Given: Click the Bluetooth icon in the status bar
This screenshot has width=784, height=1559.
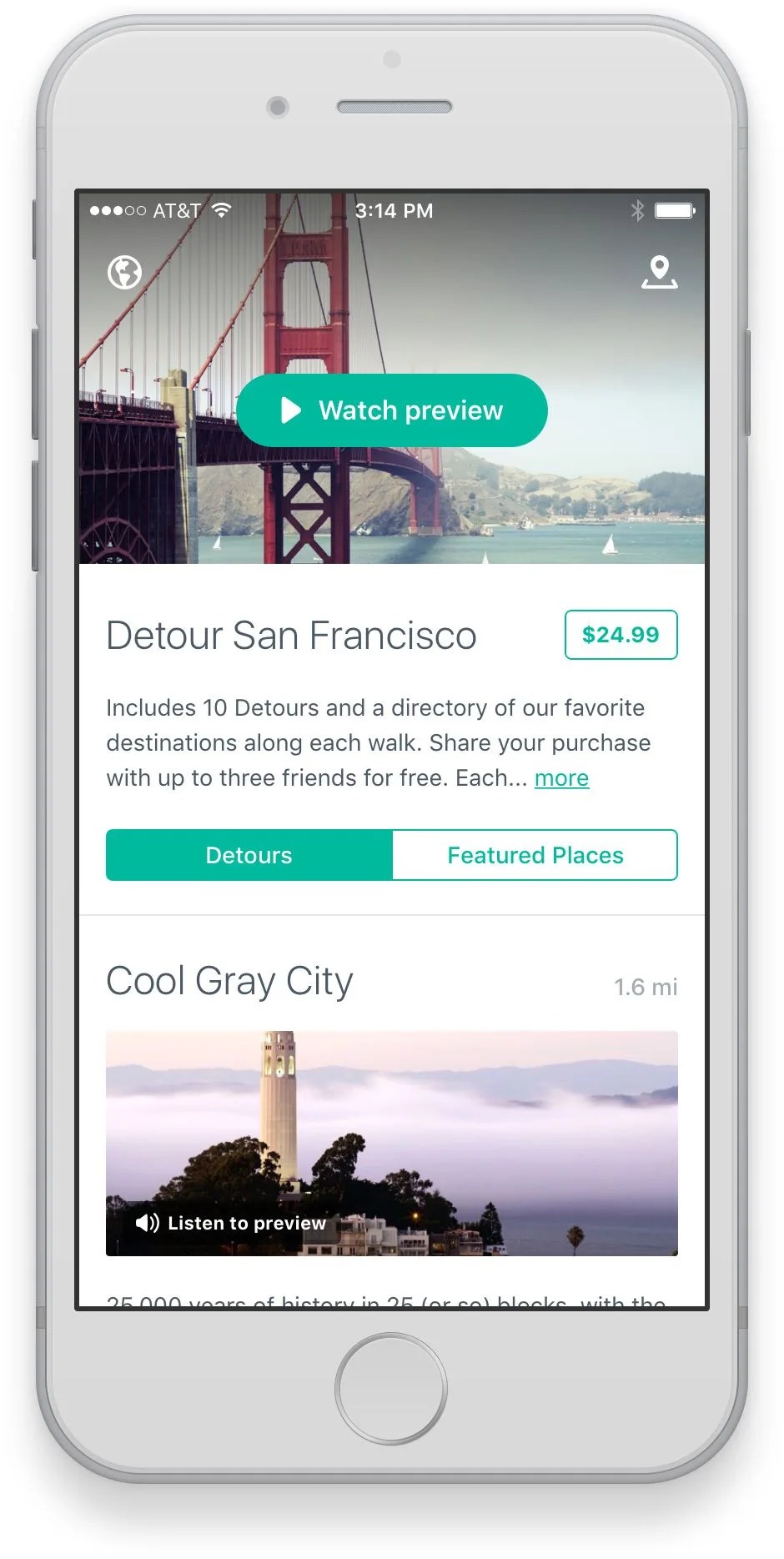Looking at the screenshot, I should tap(638, 211).
